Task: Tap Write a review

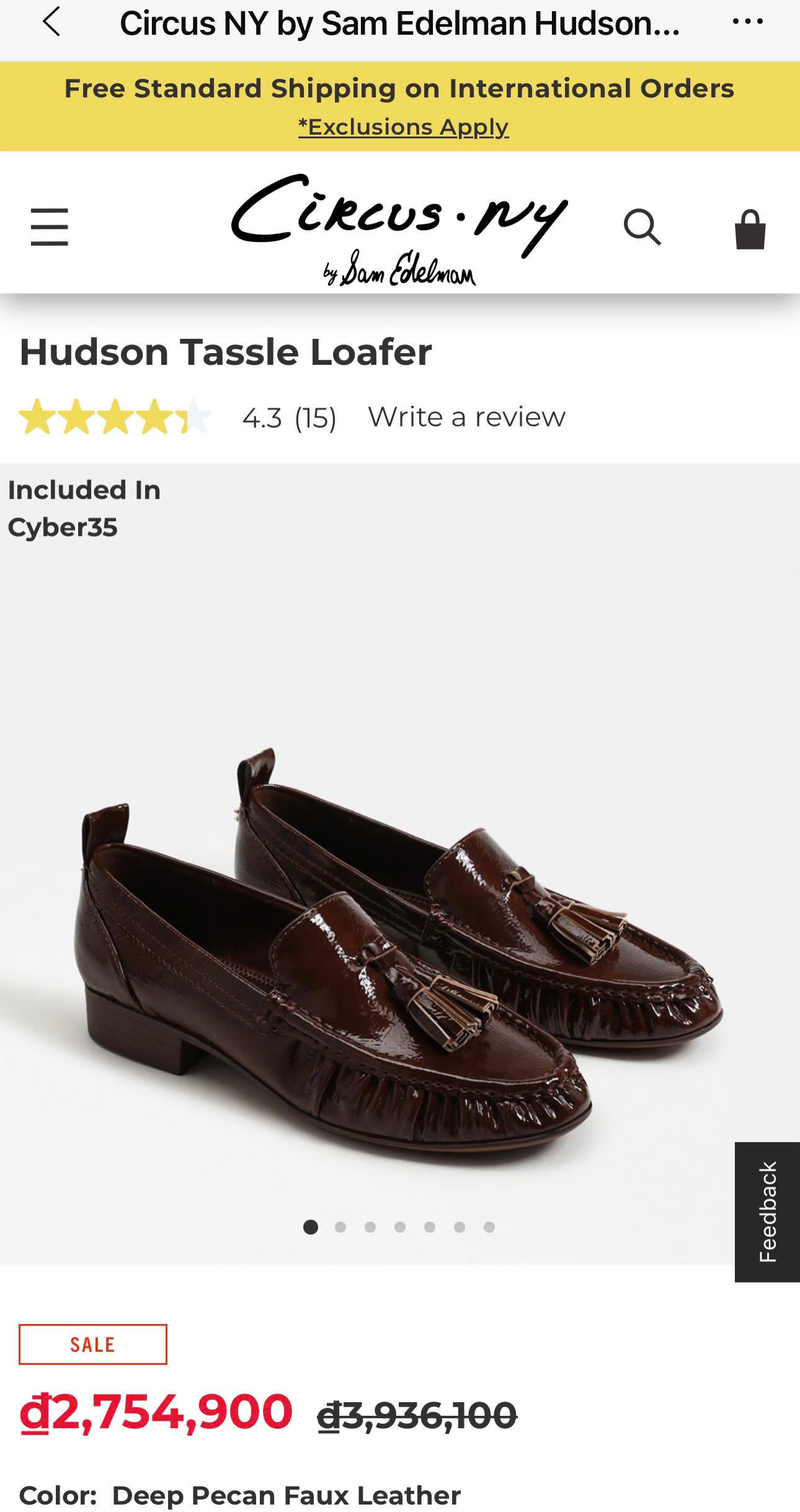Action: click(466, 417)
